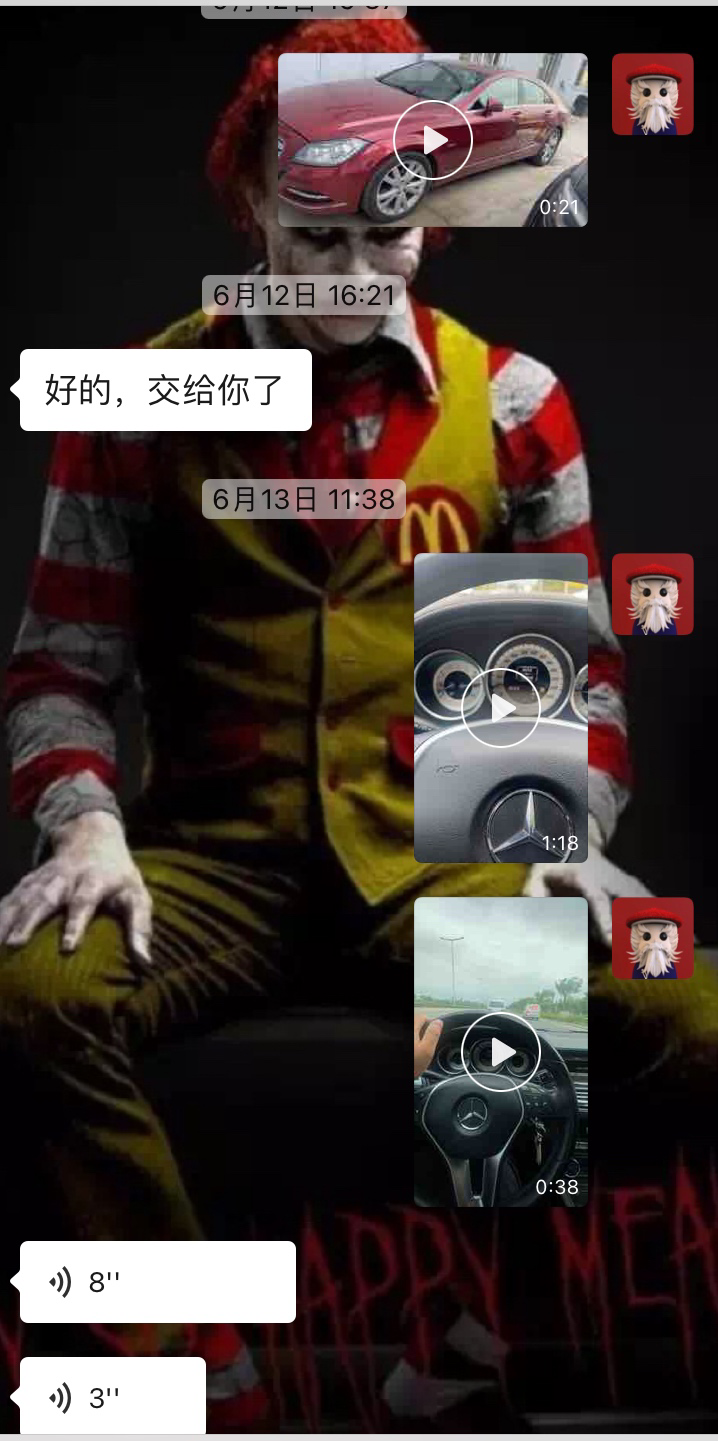The height and width of the screenshot is (1441, 718).
Task: Open sender avatar beside the 0:38 video
Action: pos(652,938)
